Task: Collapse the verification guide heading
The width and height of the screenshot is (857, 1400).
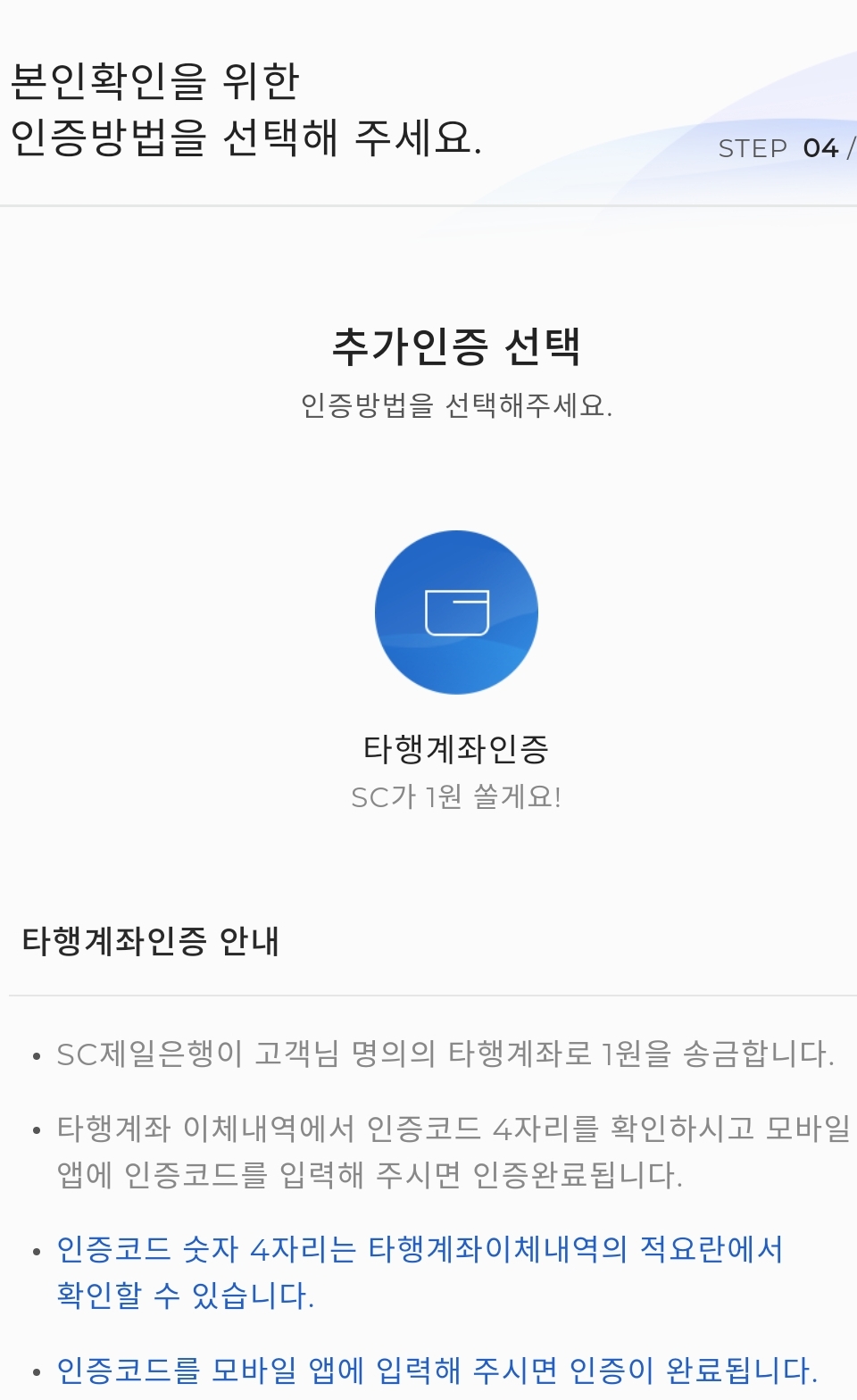Action: pyautogui.click(x=151, y=940)
